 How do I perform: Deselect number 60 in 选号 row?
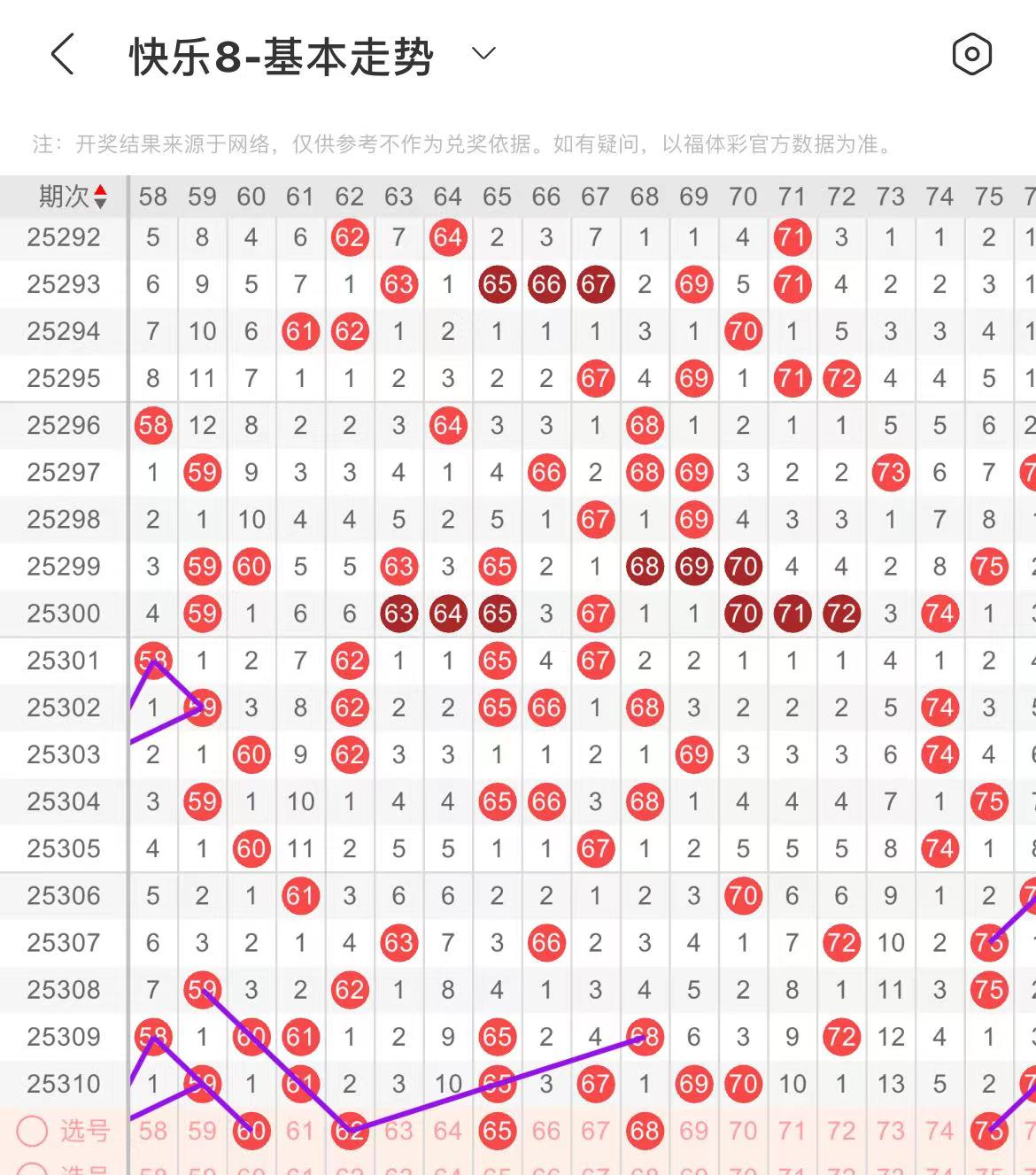[251, 1131]
